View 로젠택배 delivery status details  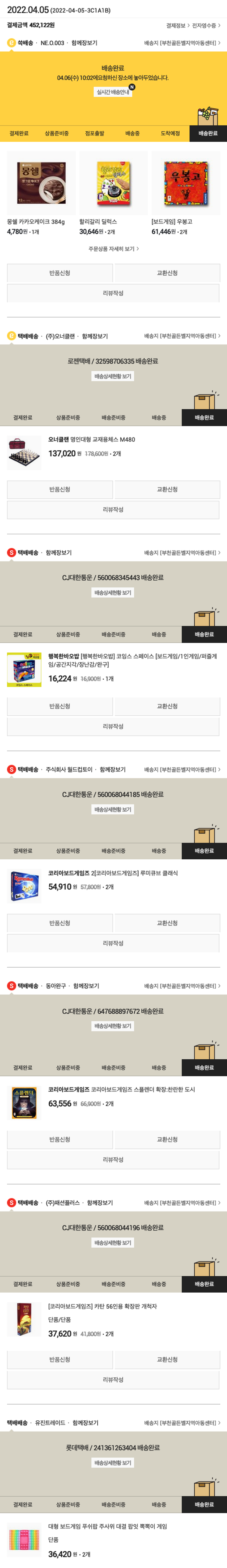[113, 376]
